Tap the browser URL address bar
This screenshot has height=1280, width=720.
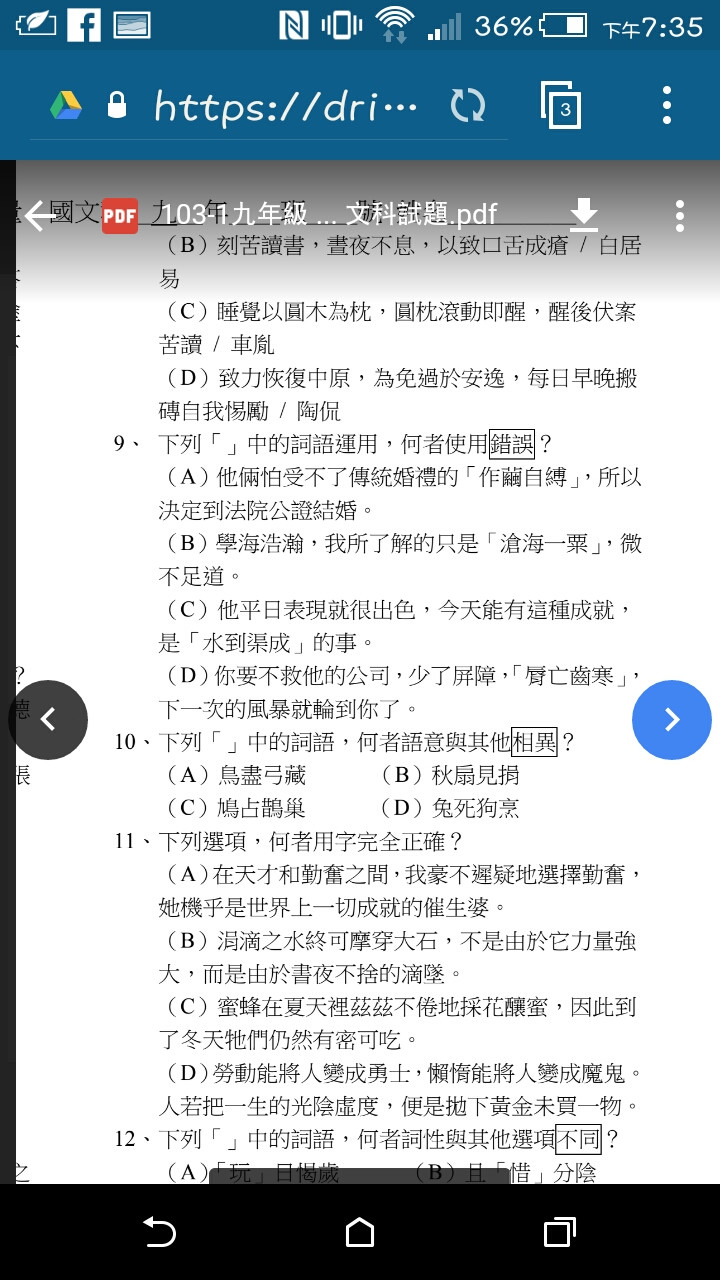[x=285, y=106]
